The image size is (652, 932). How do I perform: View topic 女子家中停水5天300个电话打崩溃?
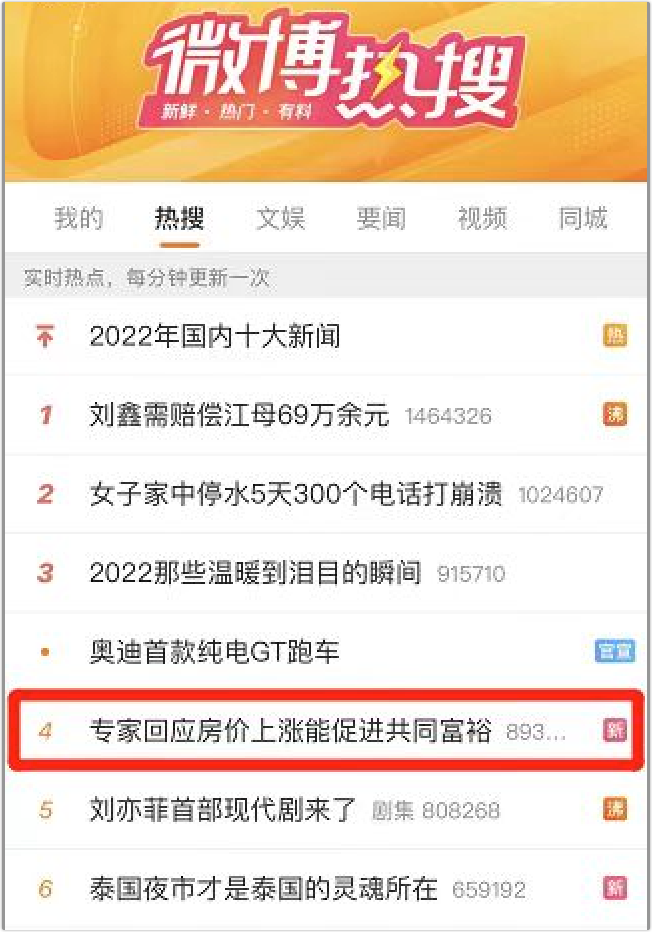click(x=296, y=494)
